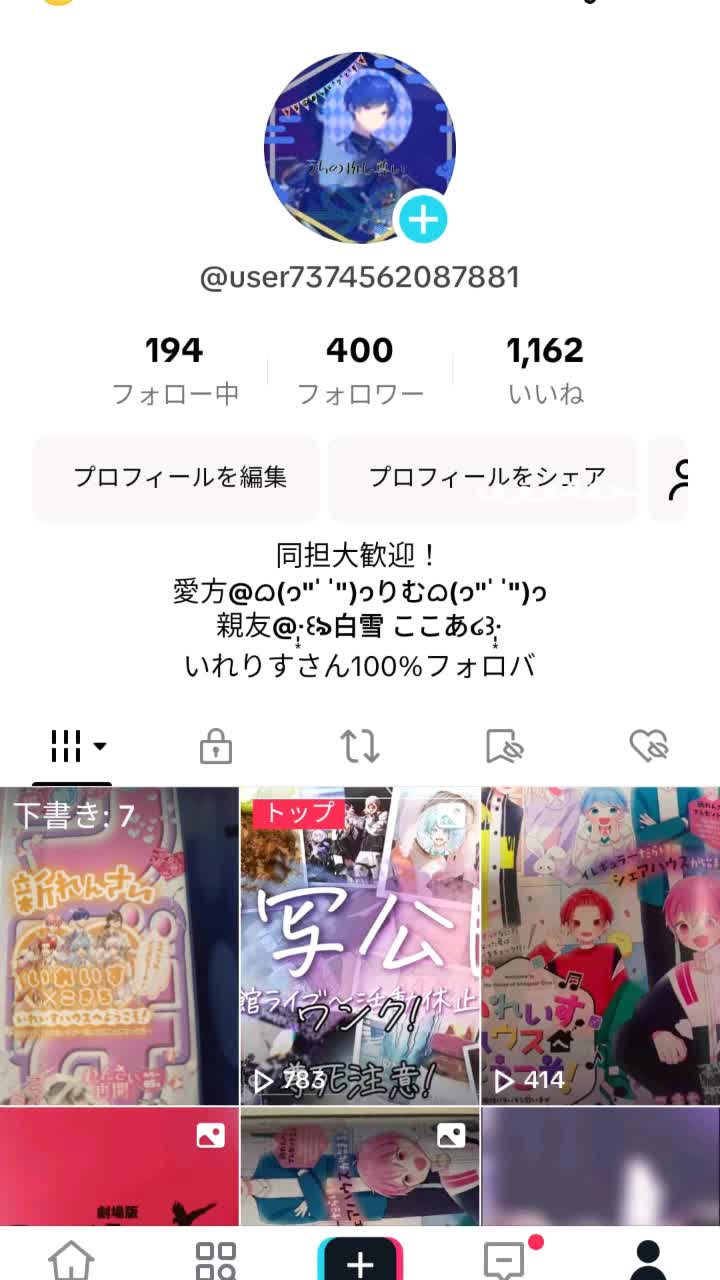This screenshot has height=1280, width=720.
Task: Open the inbox messages tab
Action: point(504,1260)
